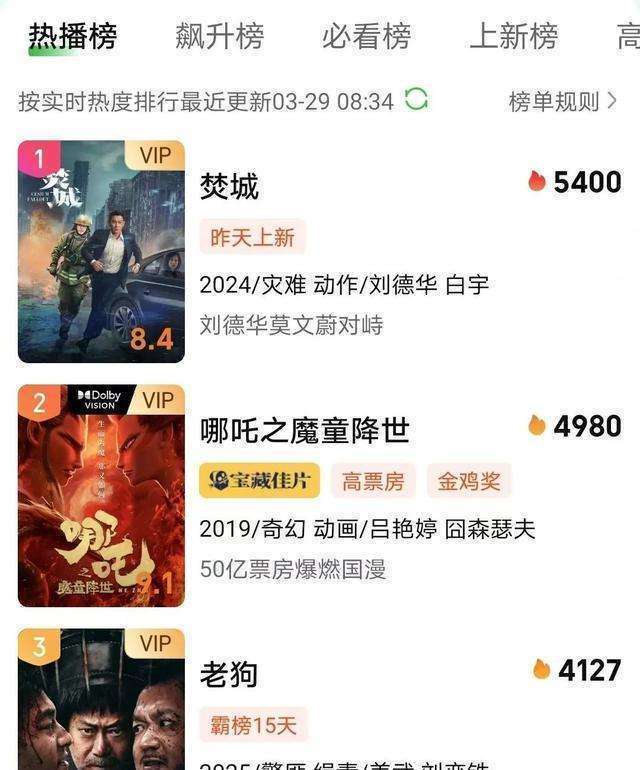Open the 焚城 ranking entry
The width and height of the screenshot is (640, 770).
230,187
